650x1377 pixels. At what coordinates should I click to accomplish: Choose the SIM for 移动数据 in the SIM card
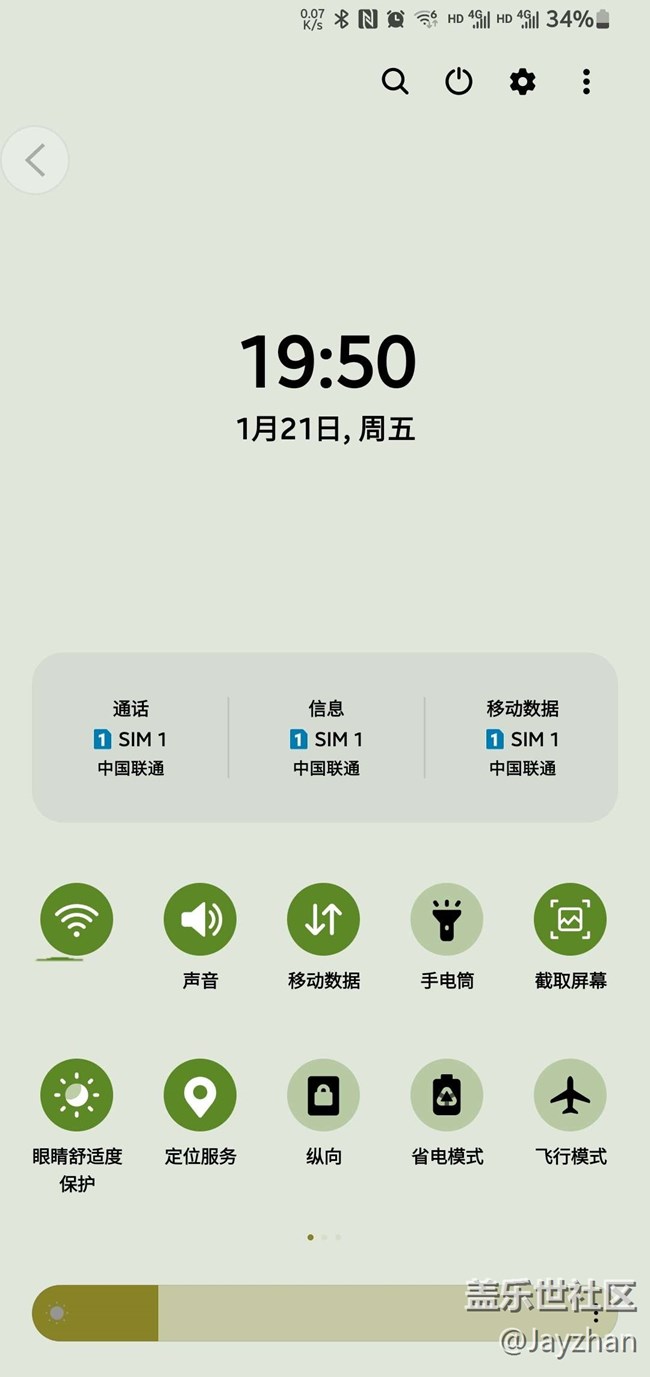[x=522, y=738]
